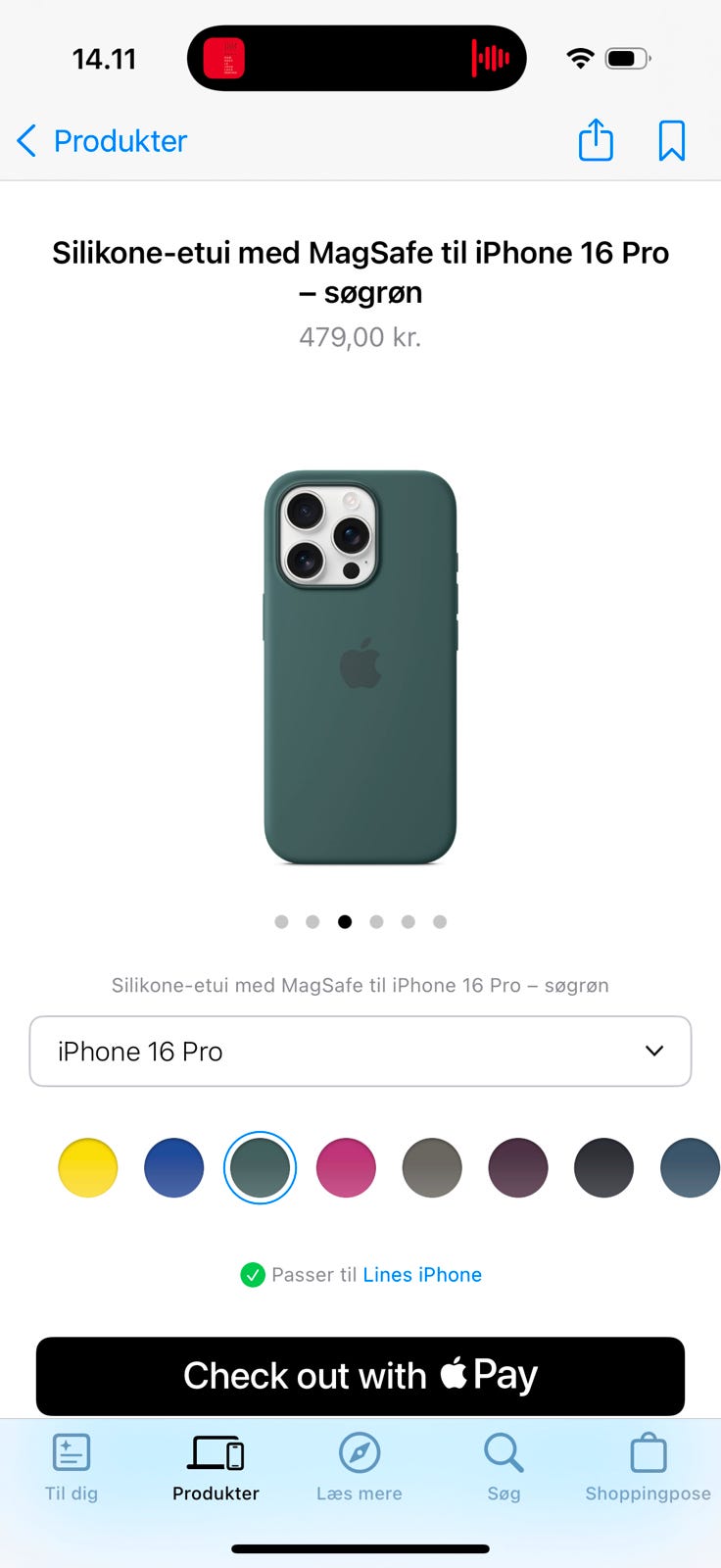Viewport: 721px width, 1568px height.
Task: Choose the dark blue color option
Action: (x=173, y=1167)
